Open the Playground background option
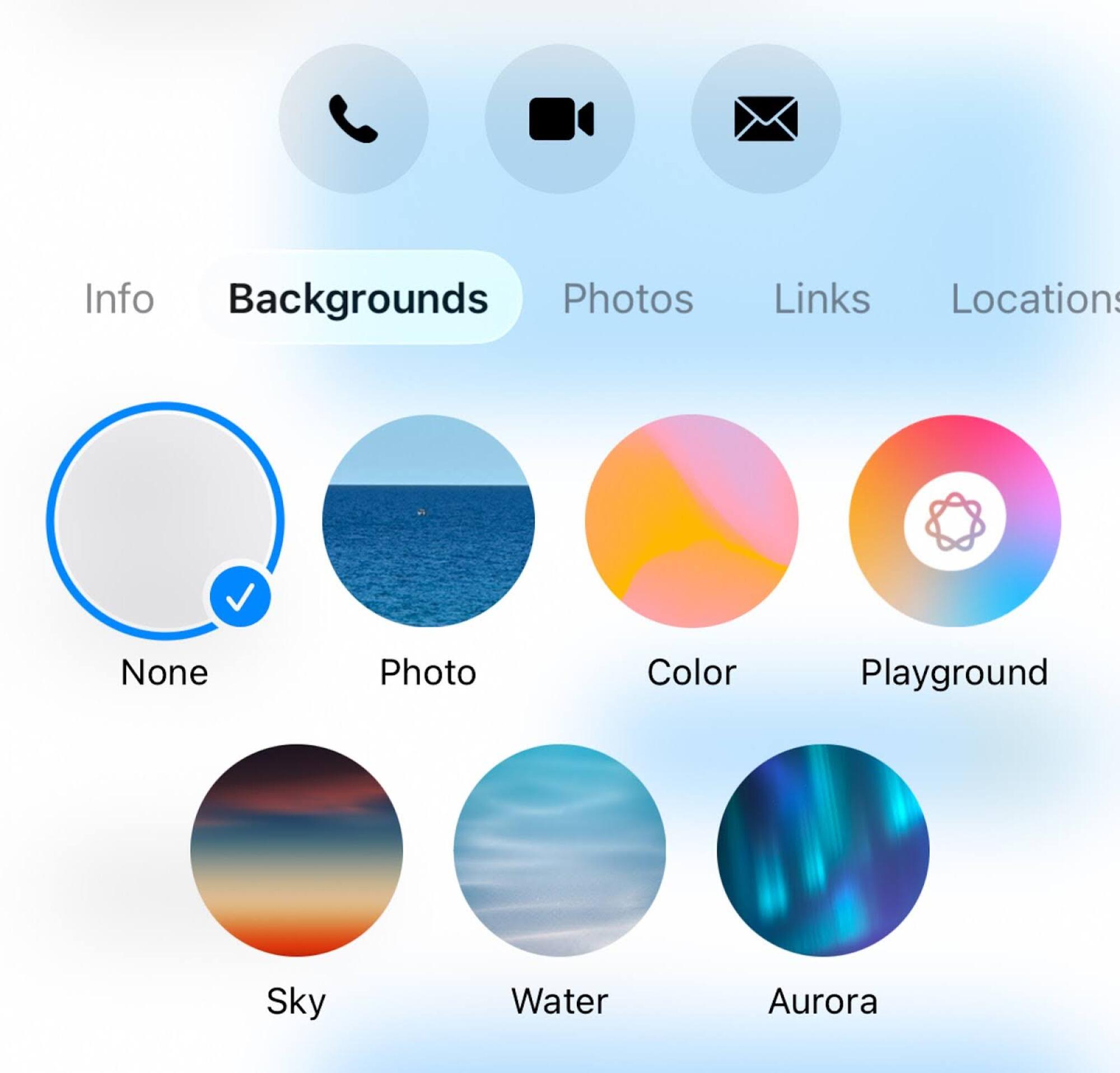1120x1073 pixels. [954, 520]
